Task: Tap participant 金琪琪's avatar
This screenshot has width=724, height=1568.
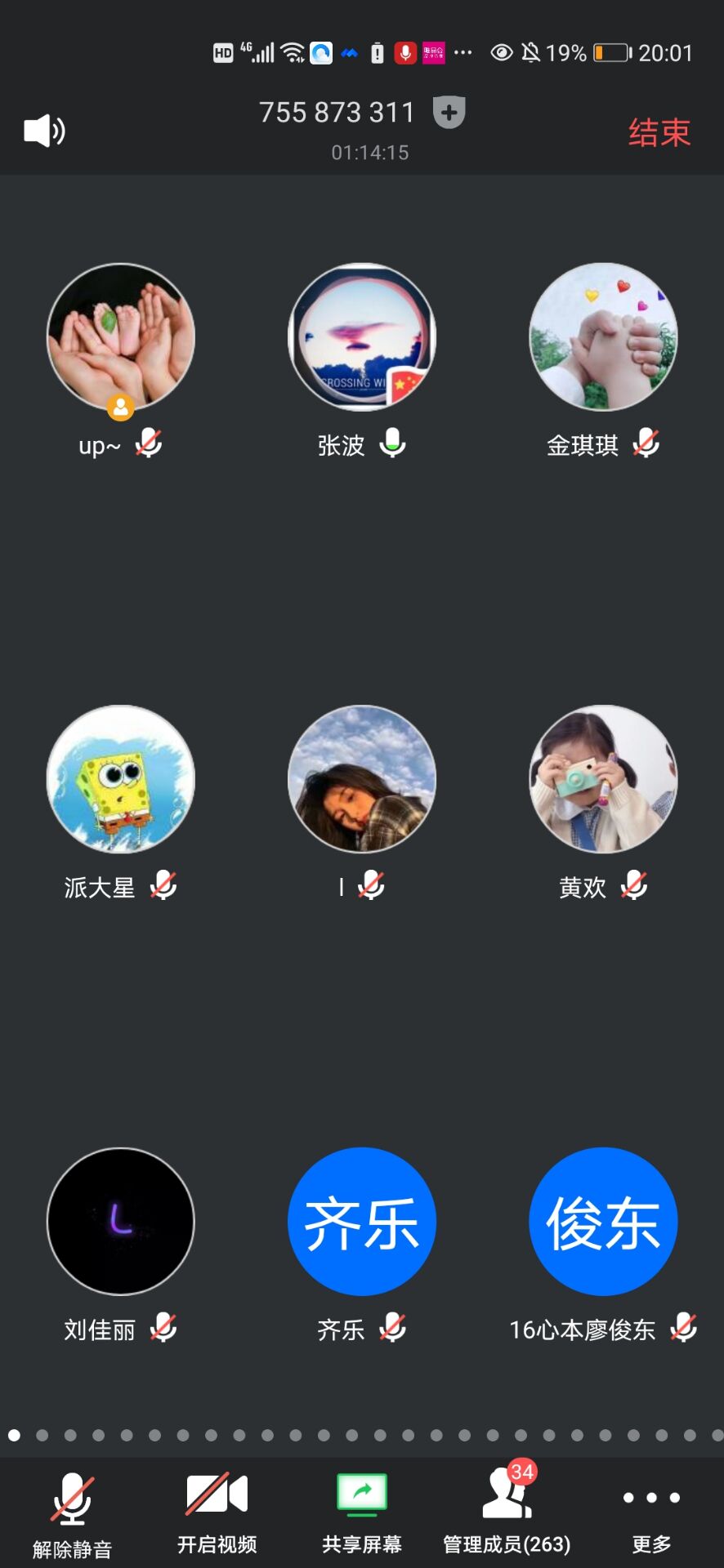Action: 603,336
